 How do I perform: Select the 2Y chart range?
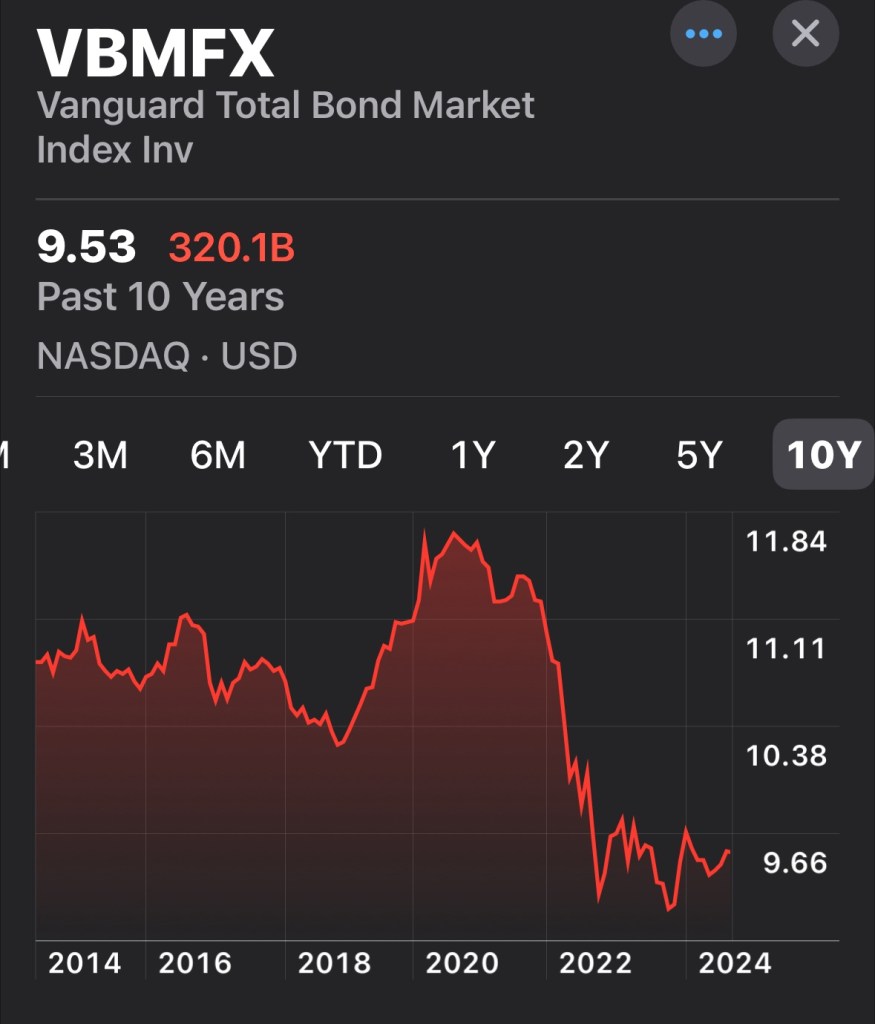coord(586,455)
